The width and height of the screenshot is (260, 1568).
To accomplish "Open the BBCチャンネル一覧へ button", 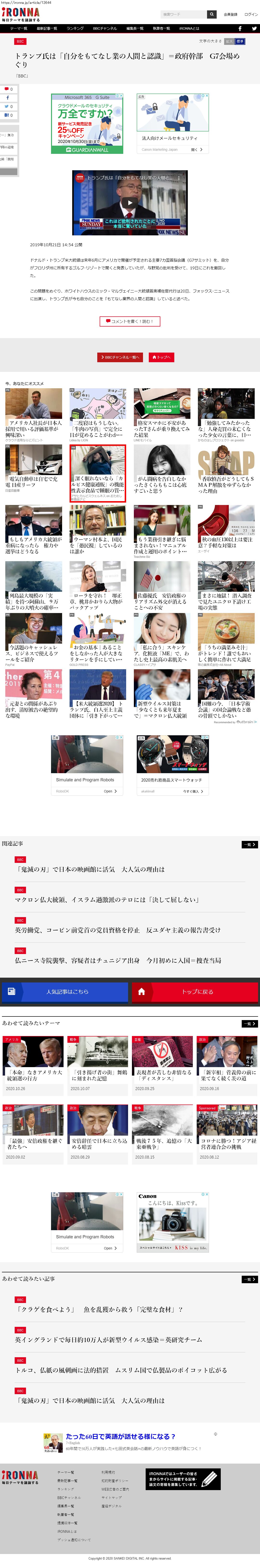I will pos(120,357).
